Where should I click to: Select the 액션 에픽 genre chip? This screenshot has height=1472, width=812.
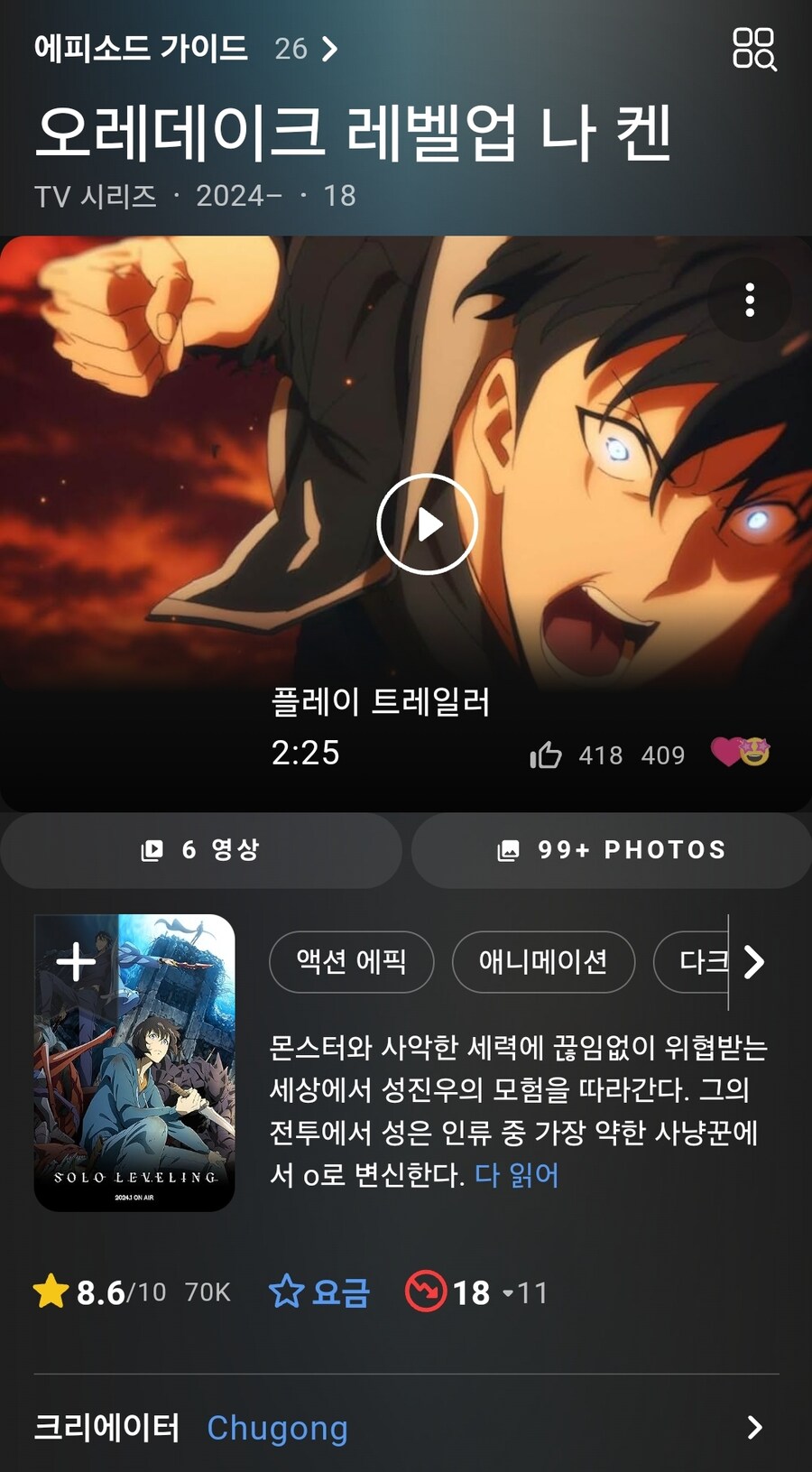(x=351, y=962)
